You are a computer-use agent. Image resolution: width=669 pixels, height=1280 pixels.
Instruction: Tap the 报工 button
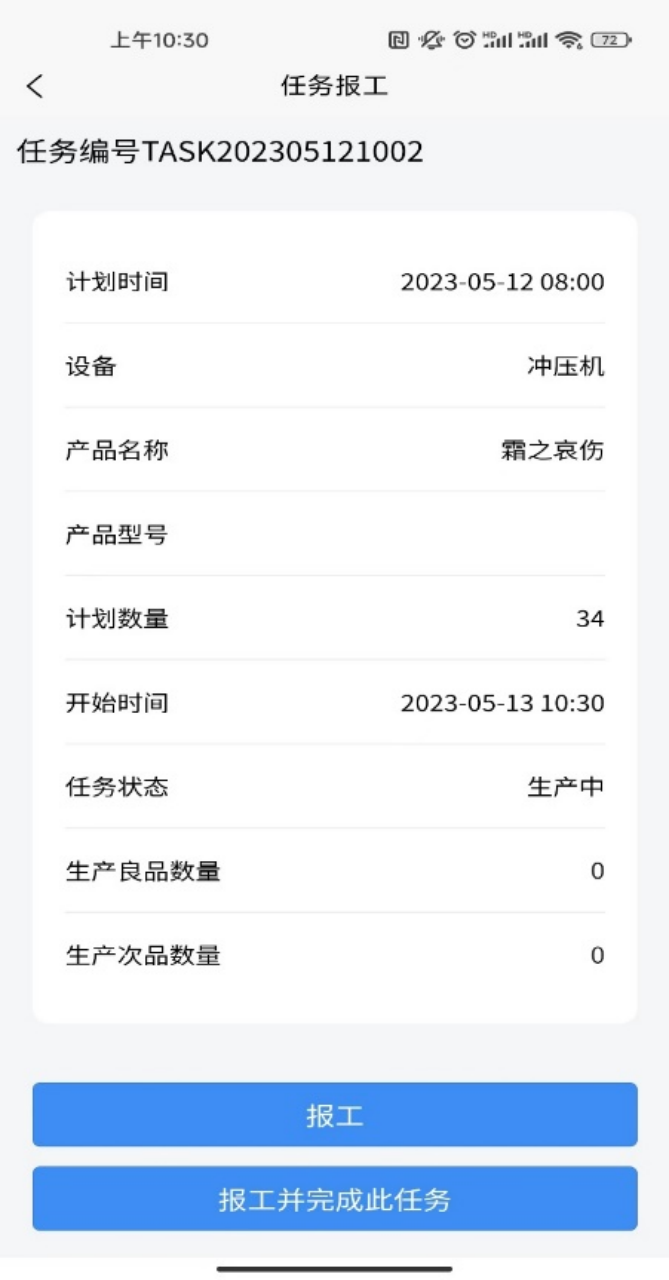click(x=334, y=1115)
